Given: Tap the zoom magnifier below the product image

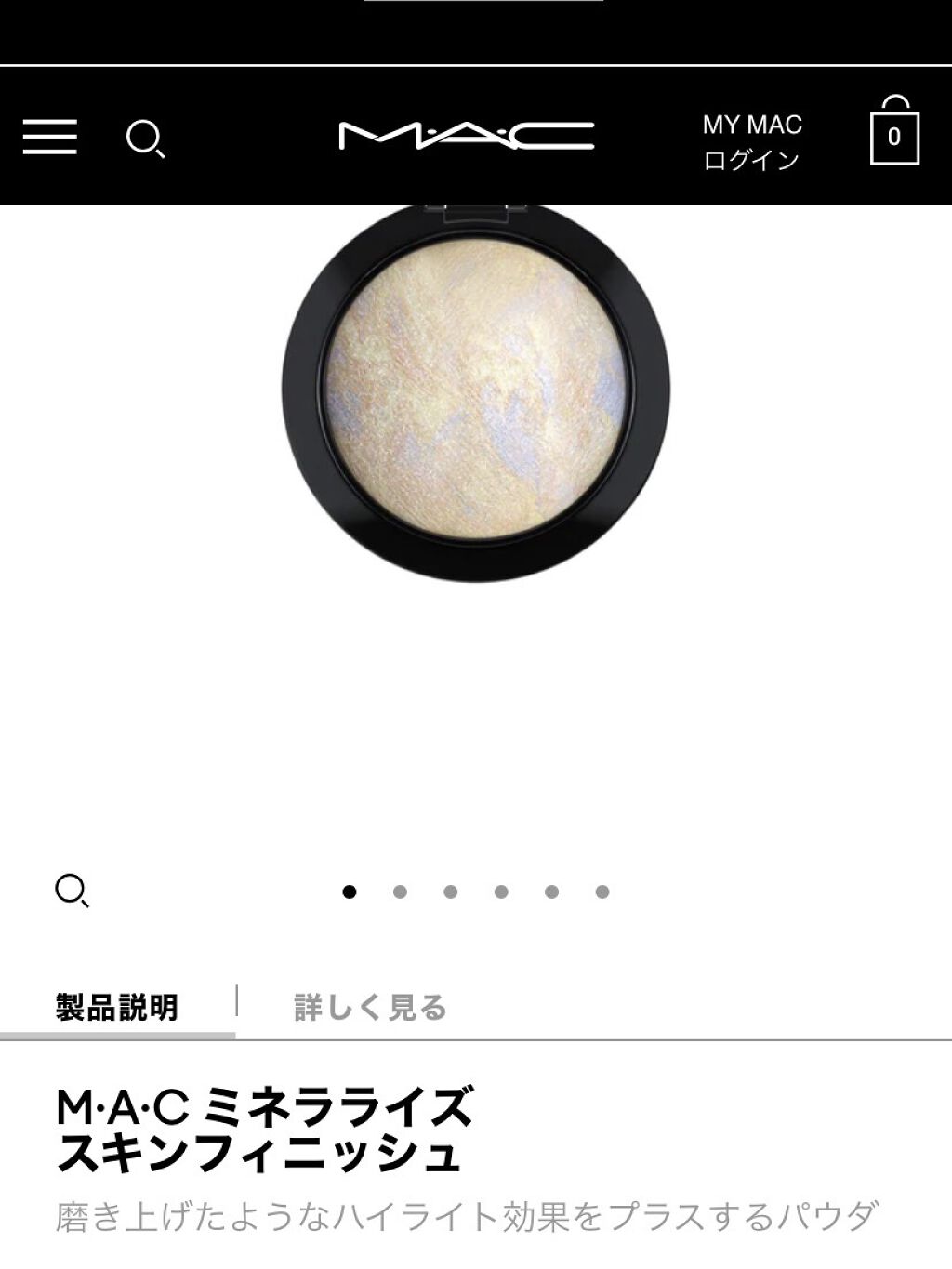Looking at the screenshot, I should click(x=72, y=891).
